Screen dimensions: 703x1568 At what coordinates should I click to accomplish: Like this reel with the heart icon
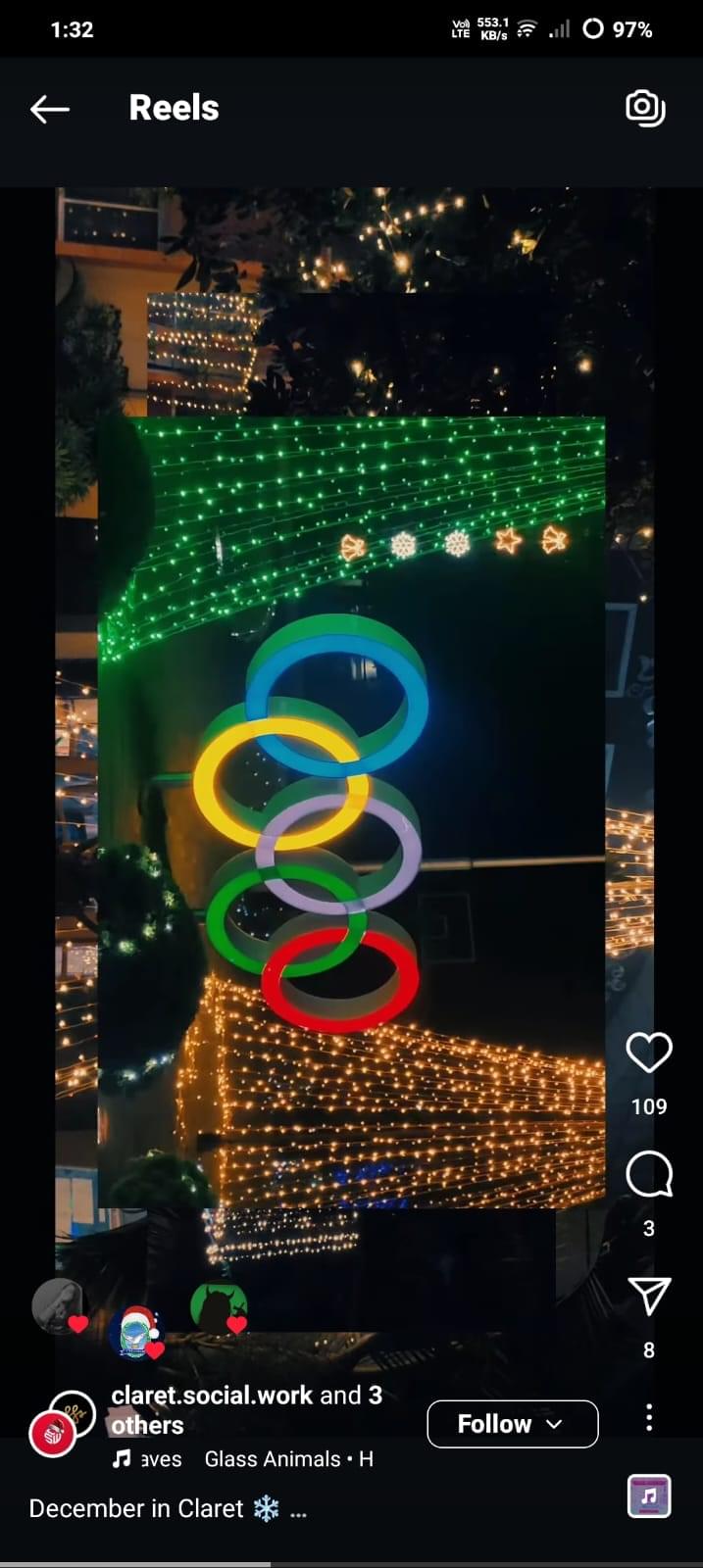click(648, 1053)
